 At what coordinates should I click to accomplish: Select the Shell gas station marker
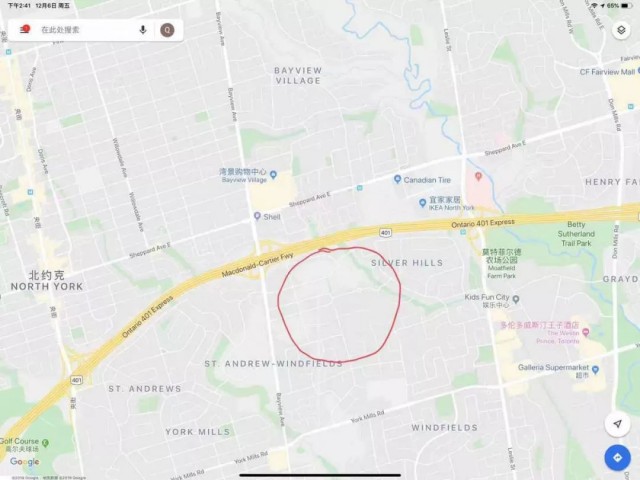click(257, 215)
